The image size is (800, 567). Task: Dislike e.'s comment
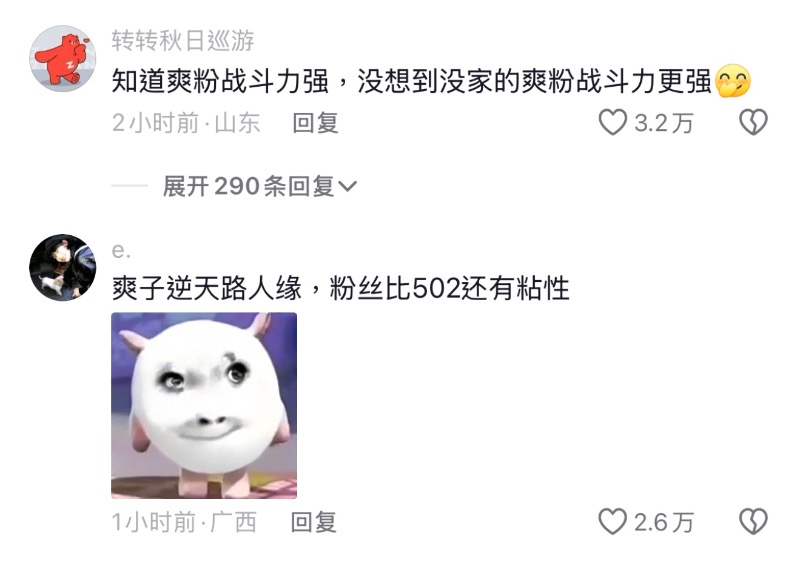click(x=752, y=522)
